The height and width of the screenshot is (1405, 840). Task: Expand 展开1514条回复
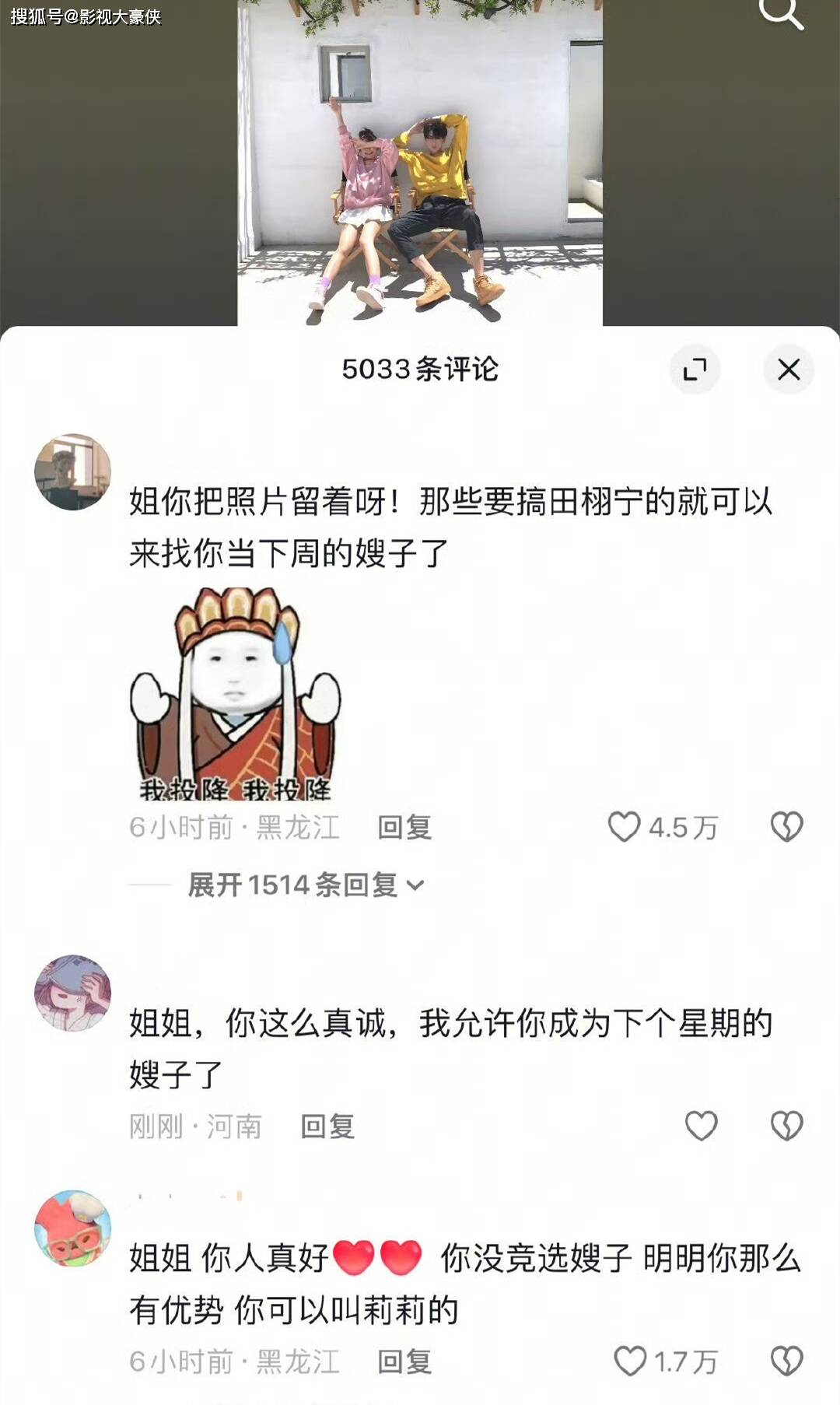click(x=306, y=885)
